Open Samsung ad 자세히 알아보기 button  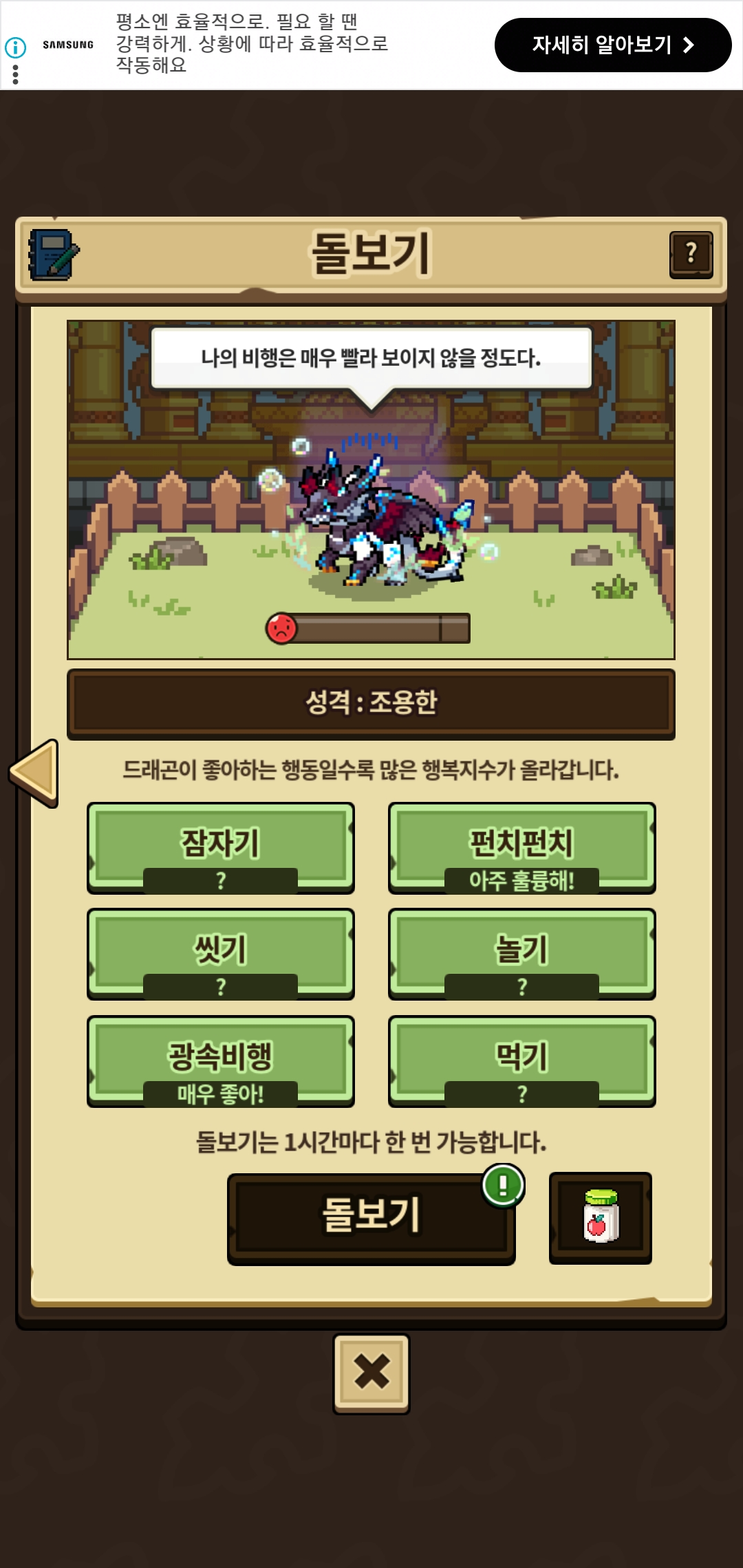[x=612, y=45]
